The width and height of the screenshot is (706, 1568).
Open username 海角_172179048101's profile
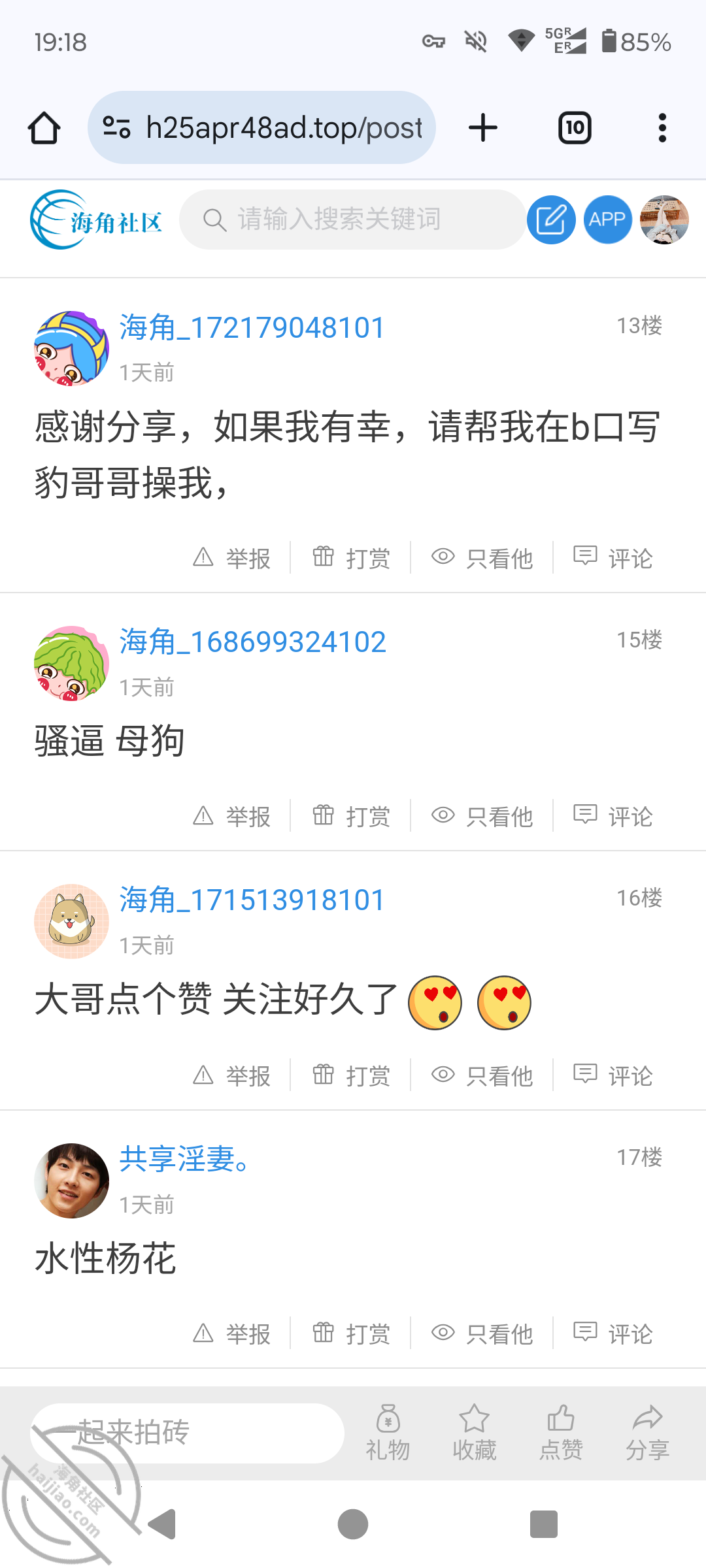tap(252, 327)
